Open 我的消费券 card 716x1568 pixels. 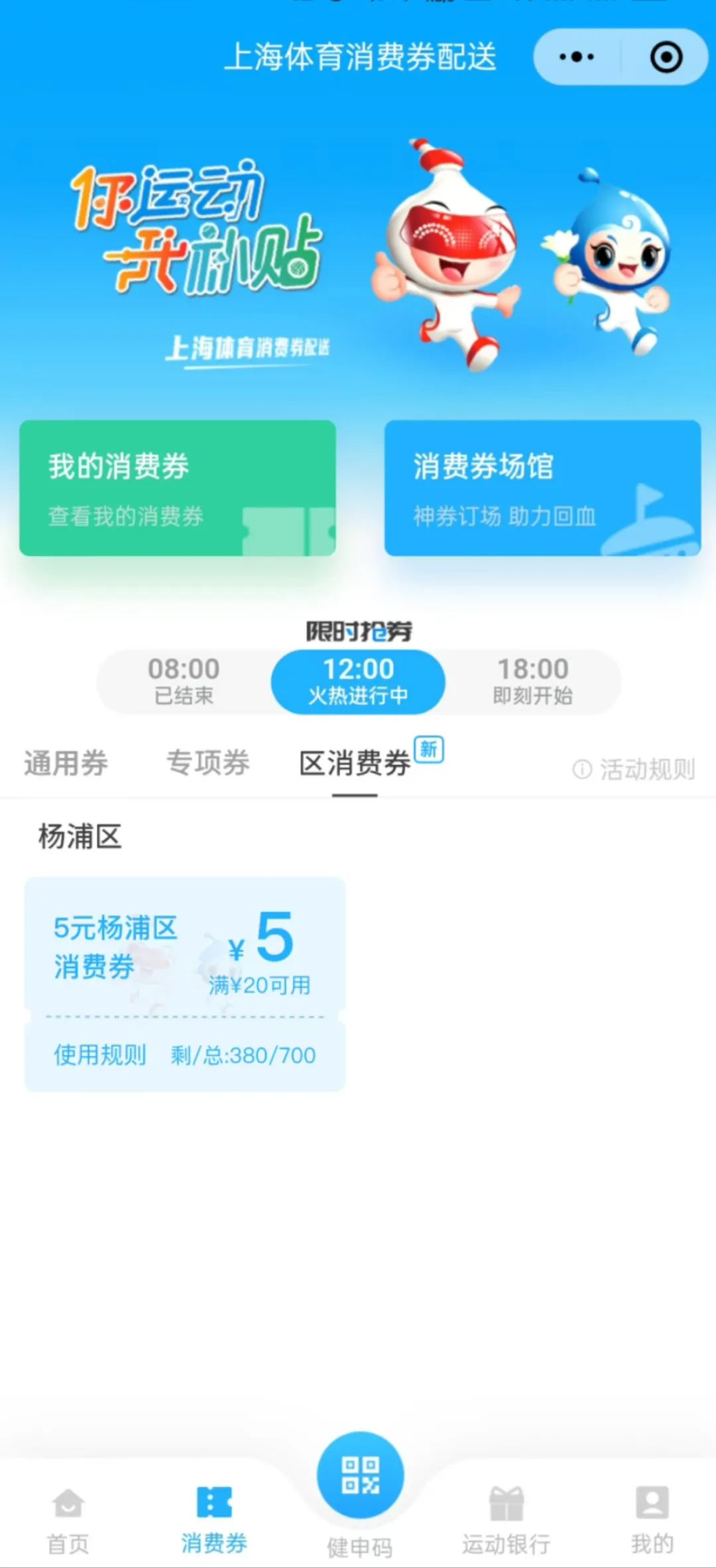[x=178, y=488]
